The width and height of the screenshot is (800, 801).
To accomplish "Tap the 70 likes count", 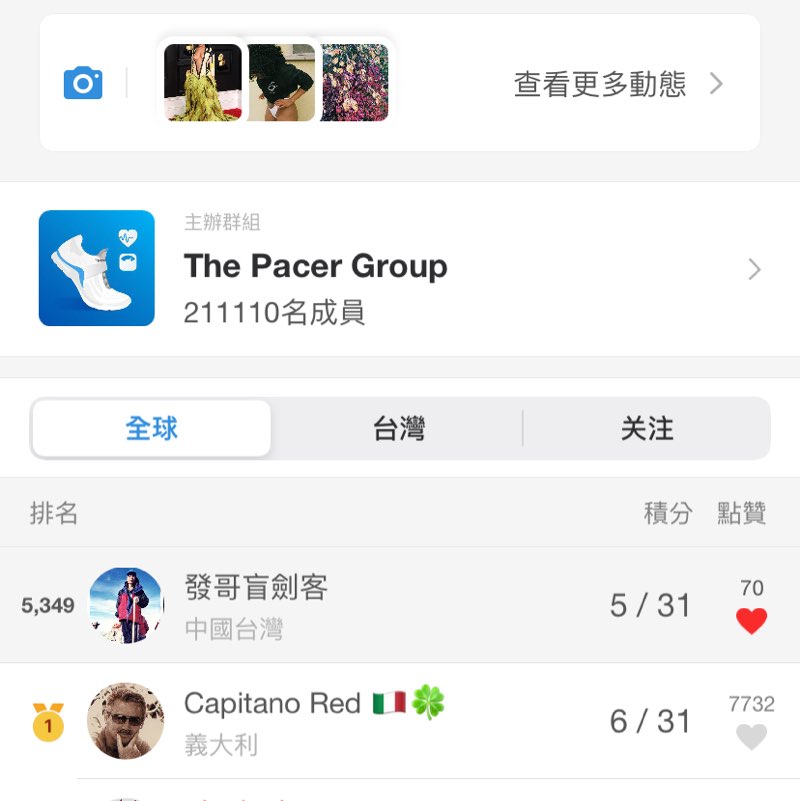I will tap(750, 590).
